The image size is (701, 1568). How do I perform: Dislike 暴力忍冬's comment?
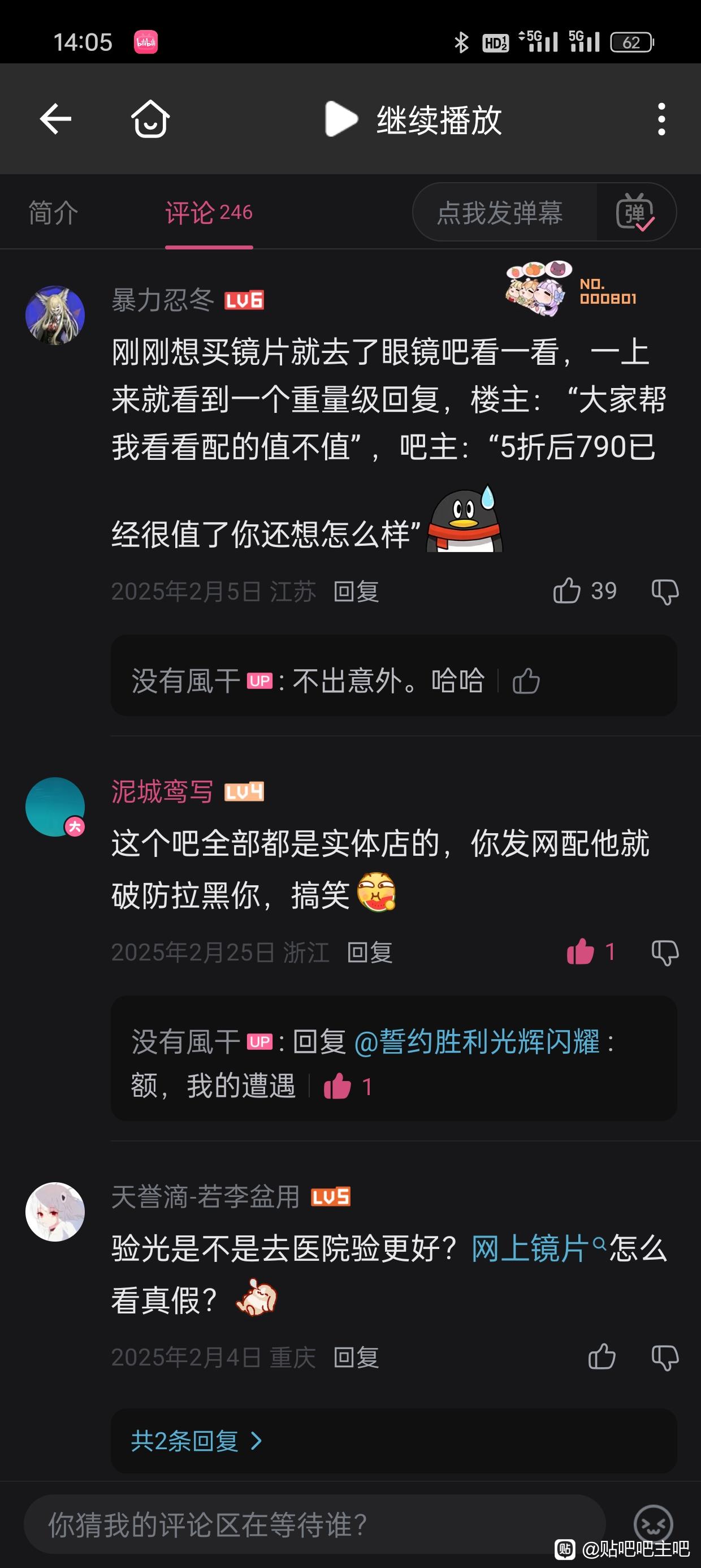[664, 591]
